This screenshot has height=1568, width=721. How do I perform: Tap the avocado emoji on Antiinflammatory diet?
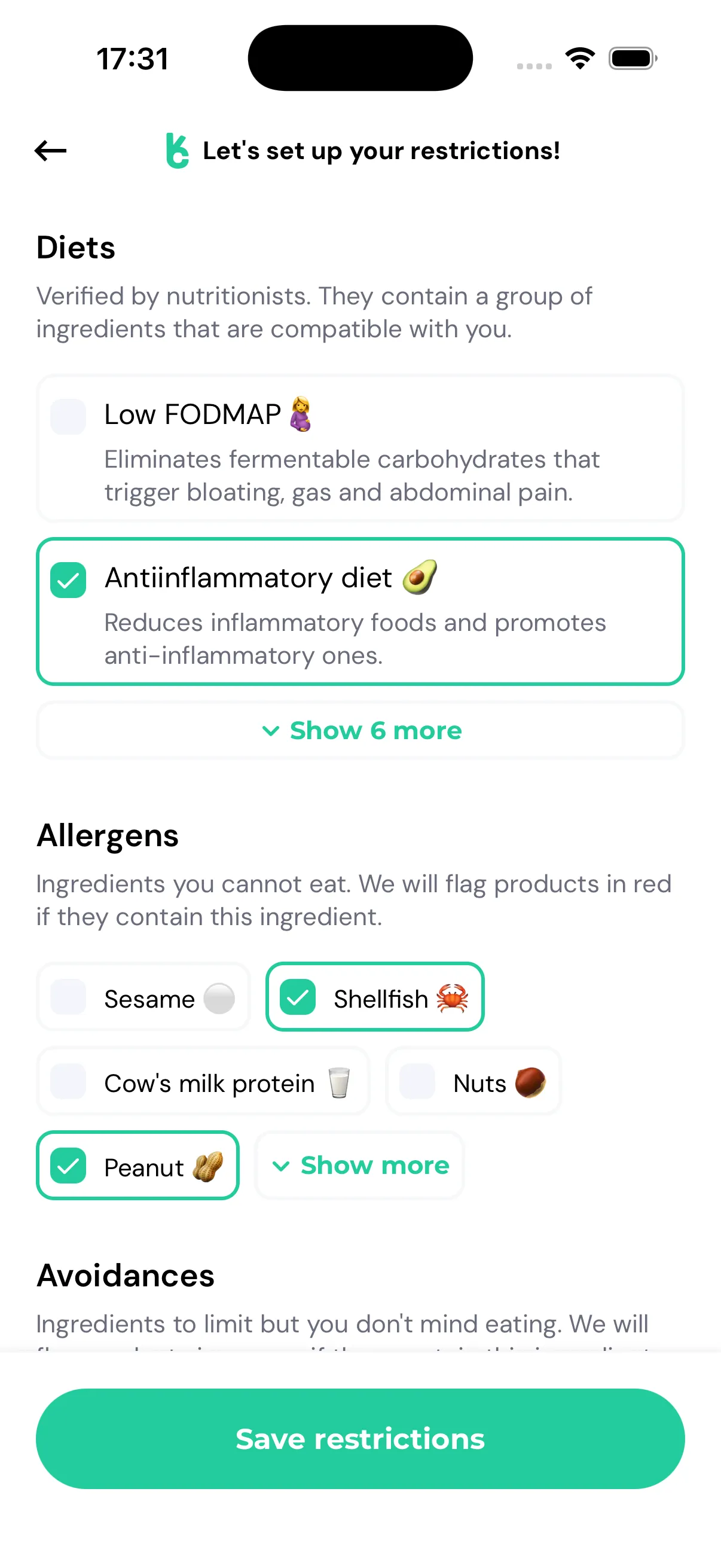click(x=421, y=577)
